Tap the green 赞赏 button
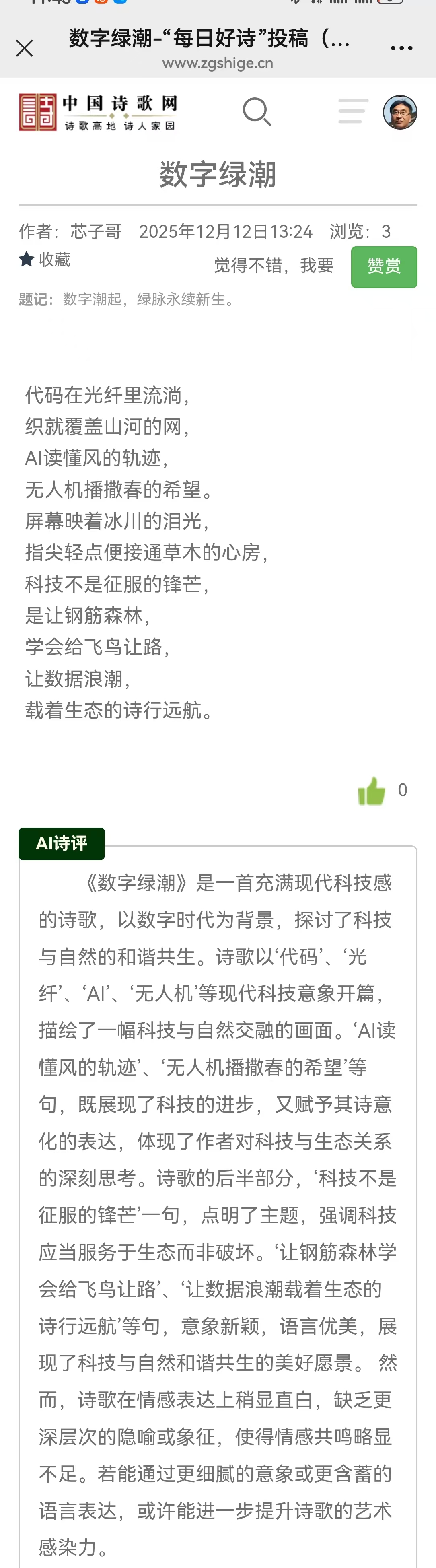Screen dimensions: 436x1568 pos(384,267)
